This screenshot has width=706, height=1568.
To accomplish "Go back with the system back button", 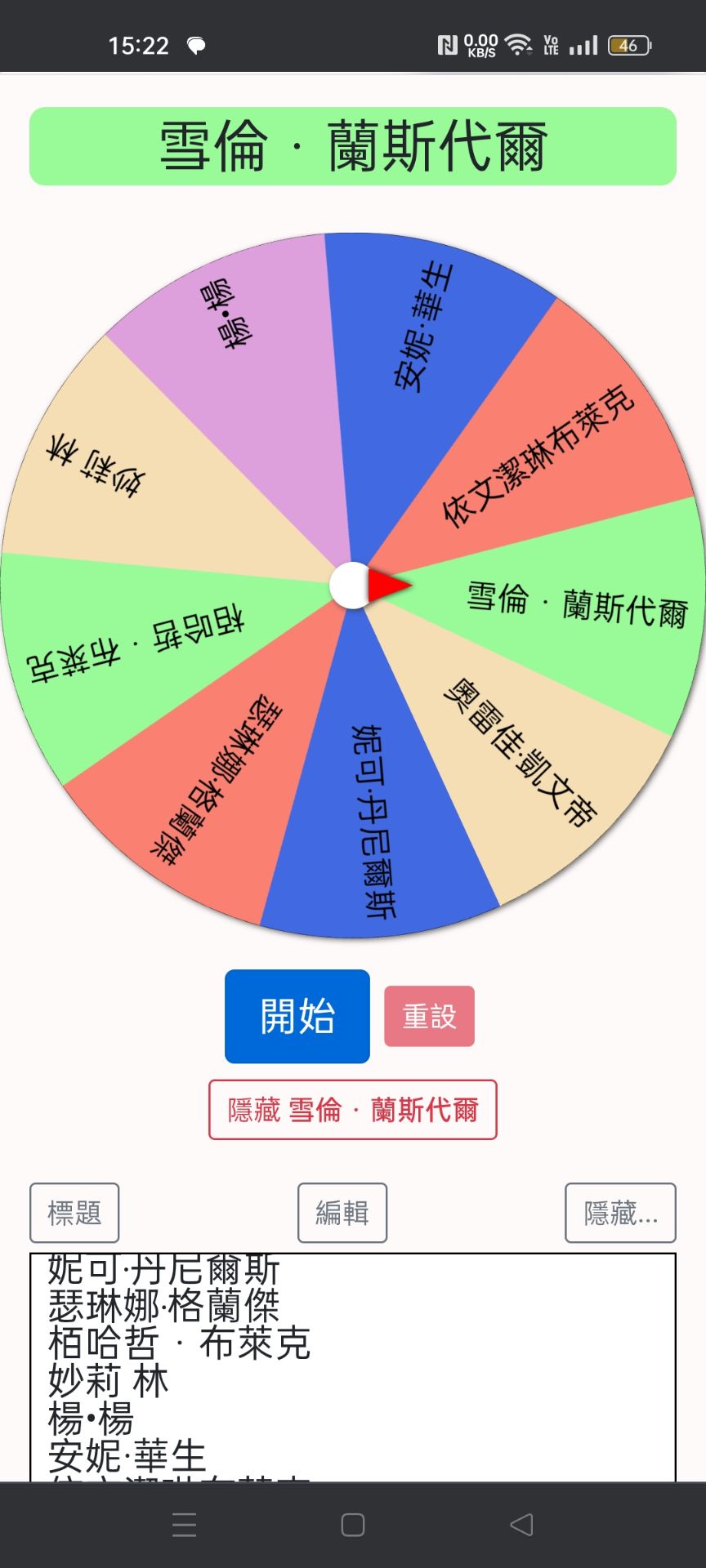I will click(x=521, y=1525).
